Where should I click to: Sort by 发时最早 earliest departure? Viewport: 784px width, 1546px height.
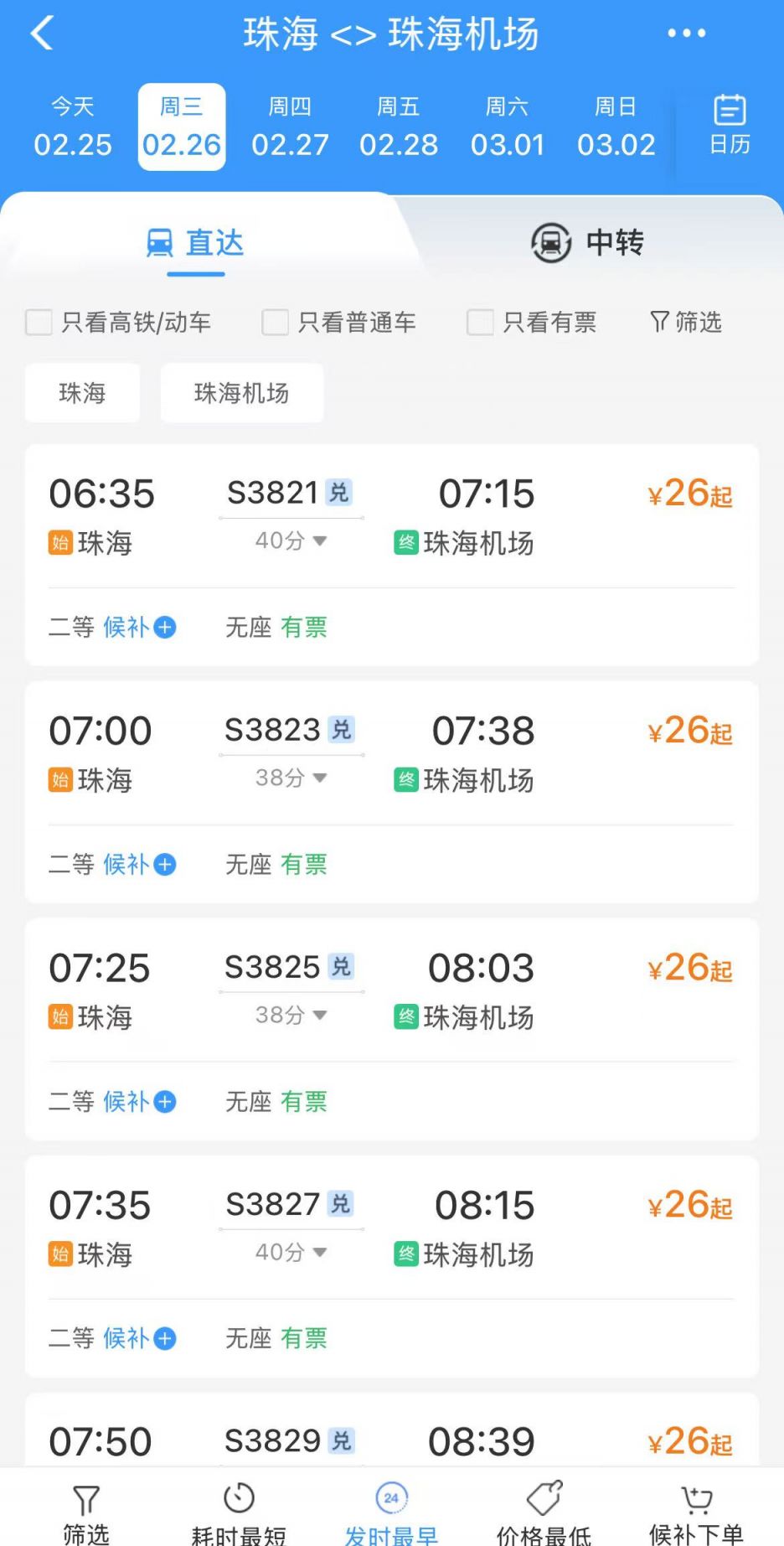click(x=391, y=1512)
